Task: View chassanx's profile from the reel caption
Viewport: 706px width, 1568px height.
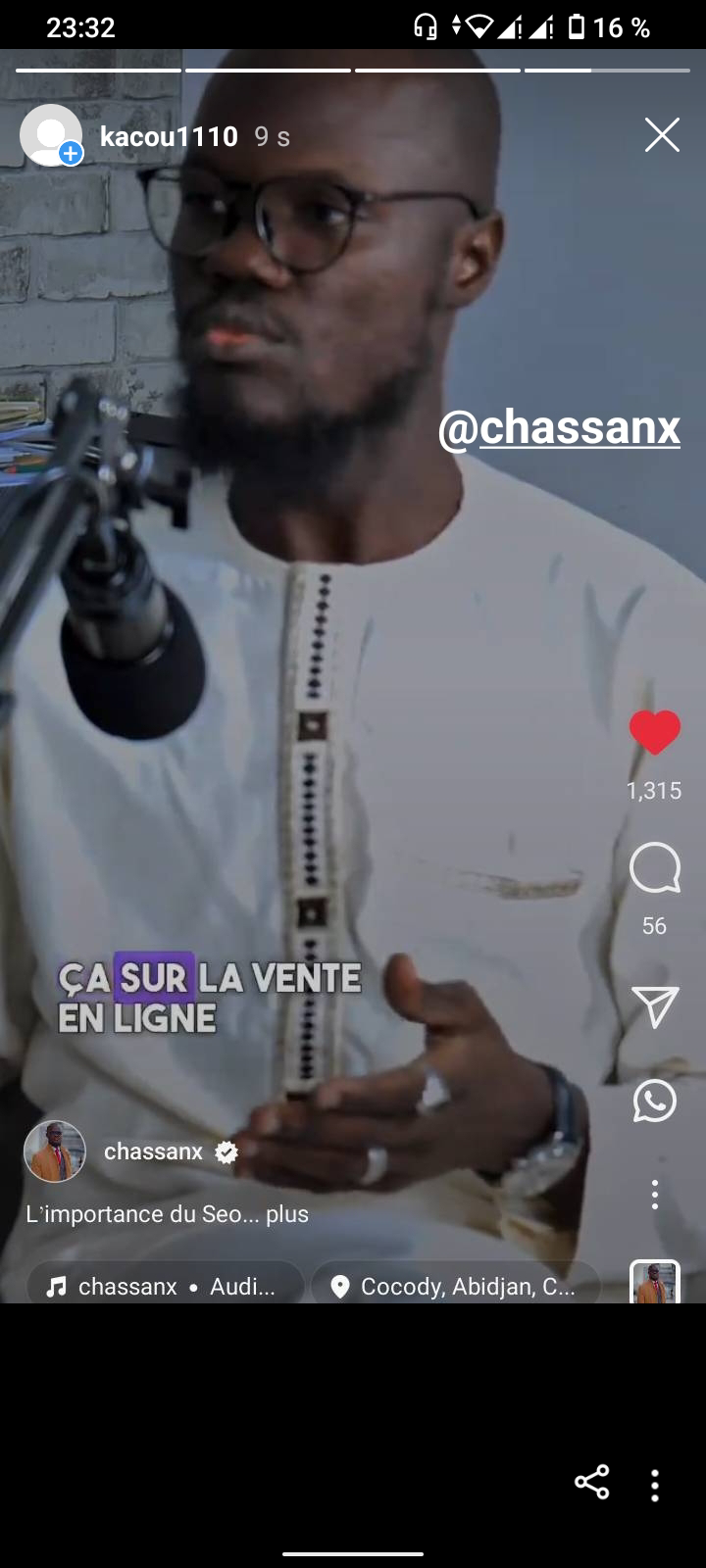Action: (153, 1151)
